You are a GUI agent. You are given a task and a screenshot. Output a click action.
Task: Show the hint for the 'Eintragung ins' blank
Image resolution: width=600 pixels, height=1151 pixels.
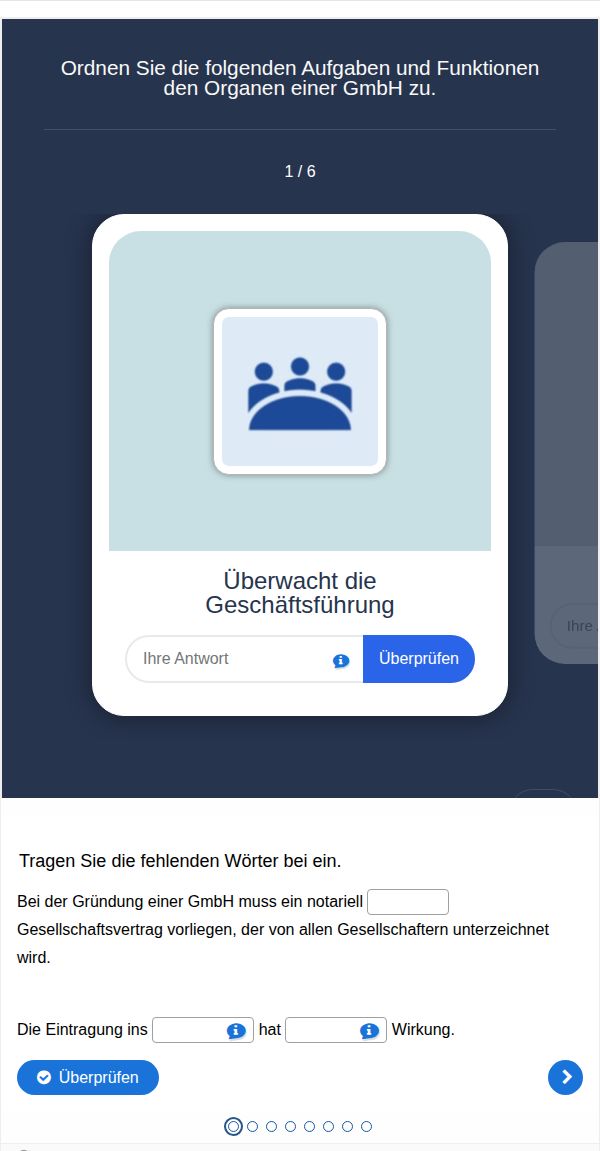point(236,1030)
